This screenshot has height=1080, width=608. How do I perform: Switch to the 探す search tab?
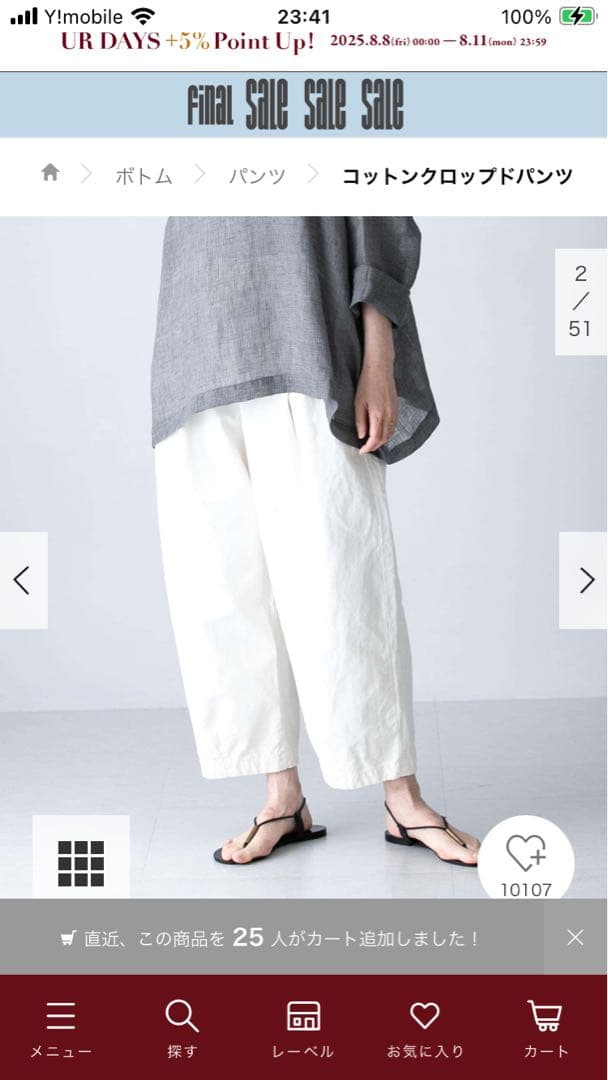pyautogui.click(x=182, y=1029)
